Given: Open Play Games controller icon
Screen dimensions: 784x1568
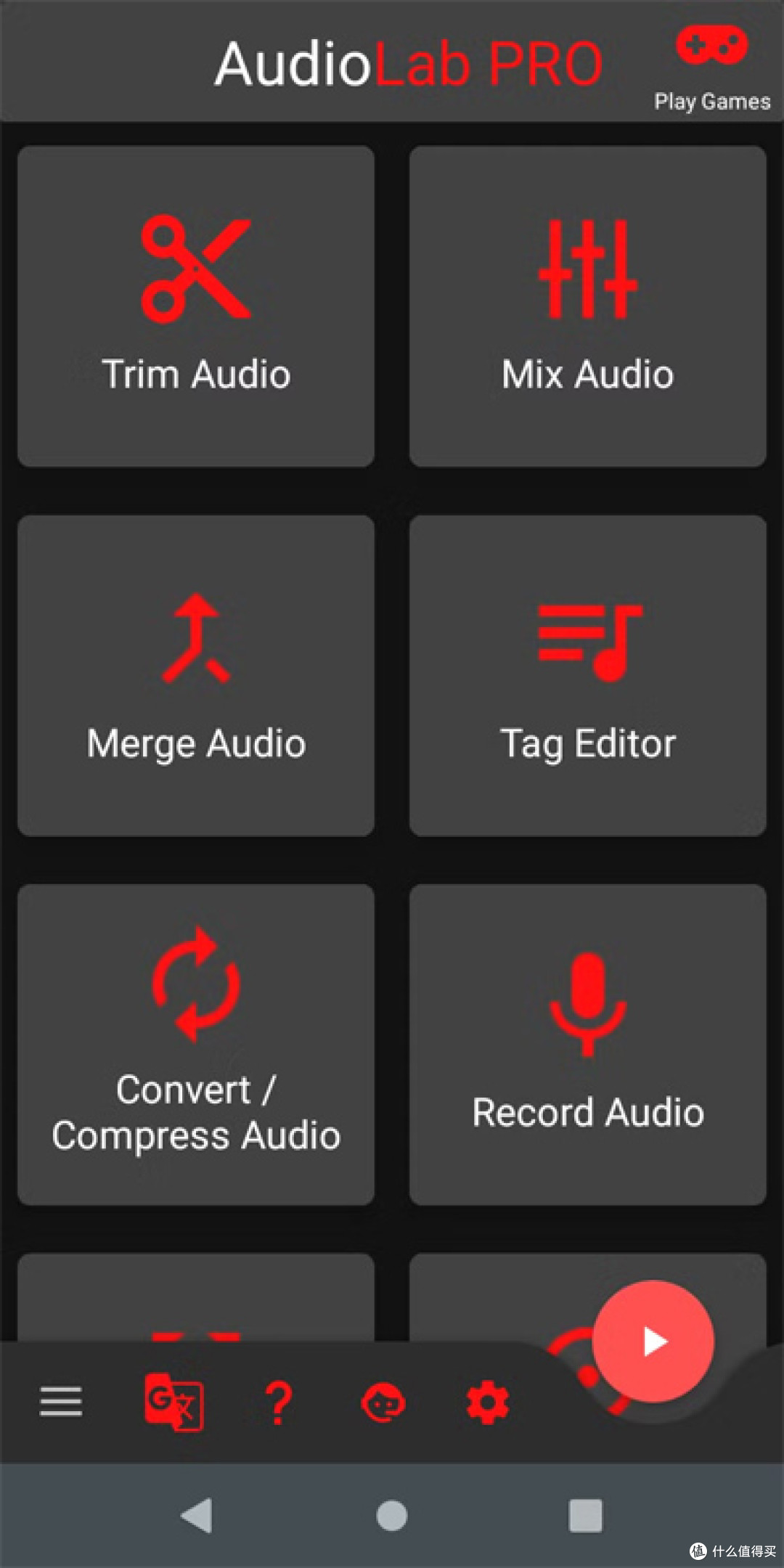Looking at the screenshot, I should pos(711,46).
